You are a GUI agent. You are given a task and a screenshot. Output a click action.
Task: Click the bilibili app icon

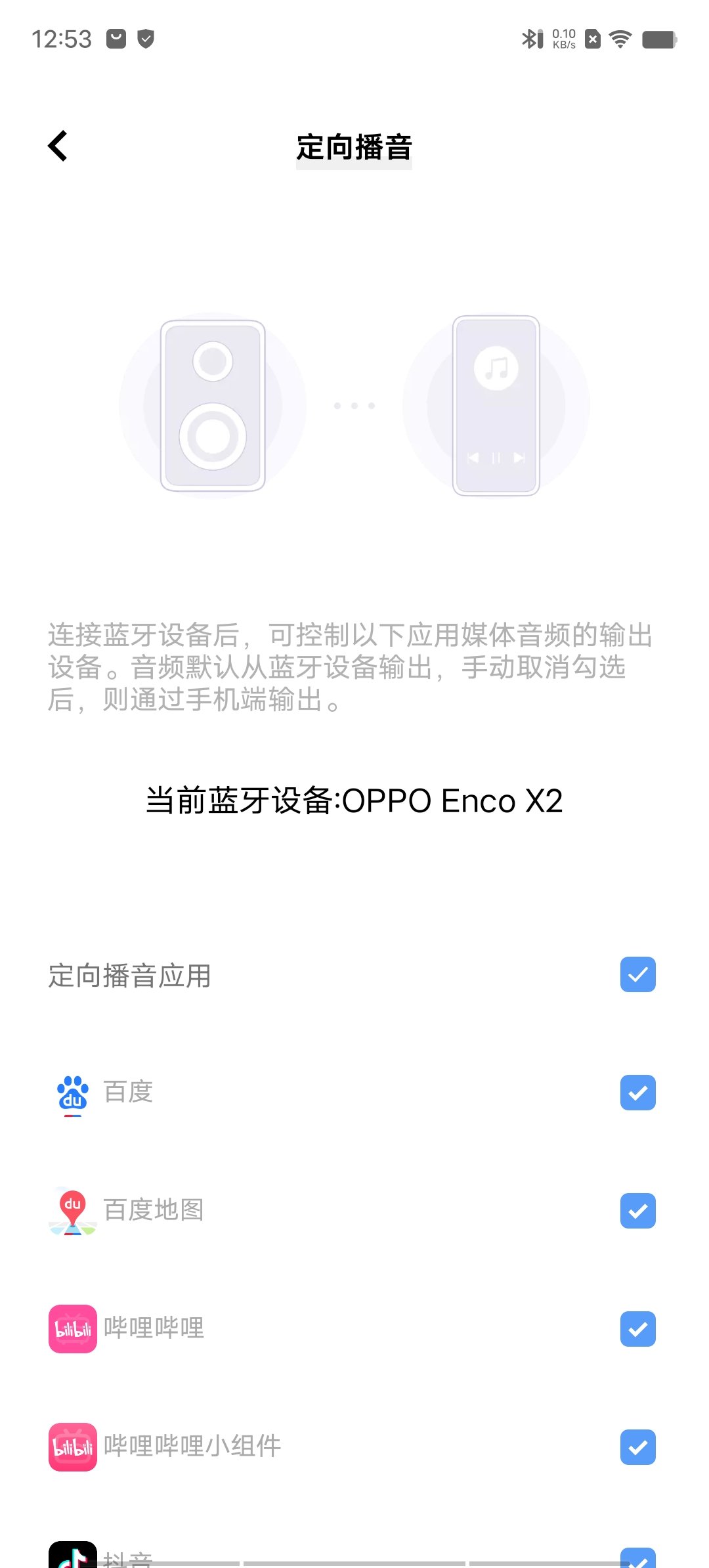pos(72,1328)
